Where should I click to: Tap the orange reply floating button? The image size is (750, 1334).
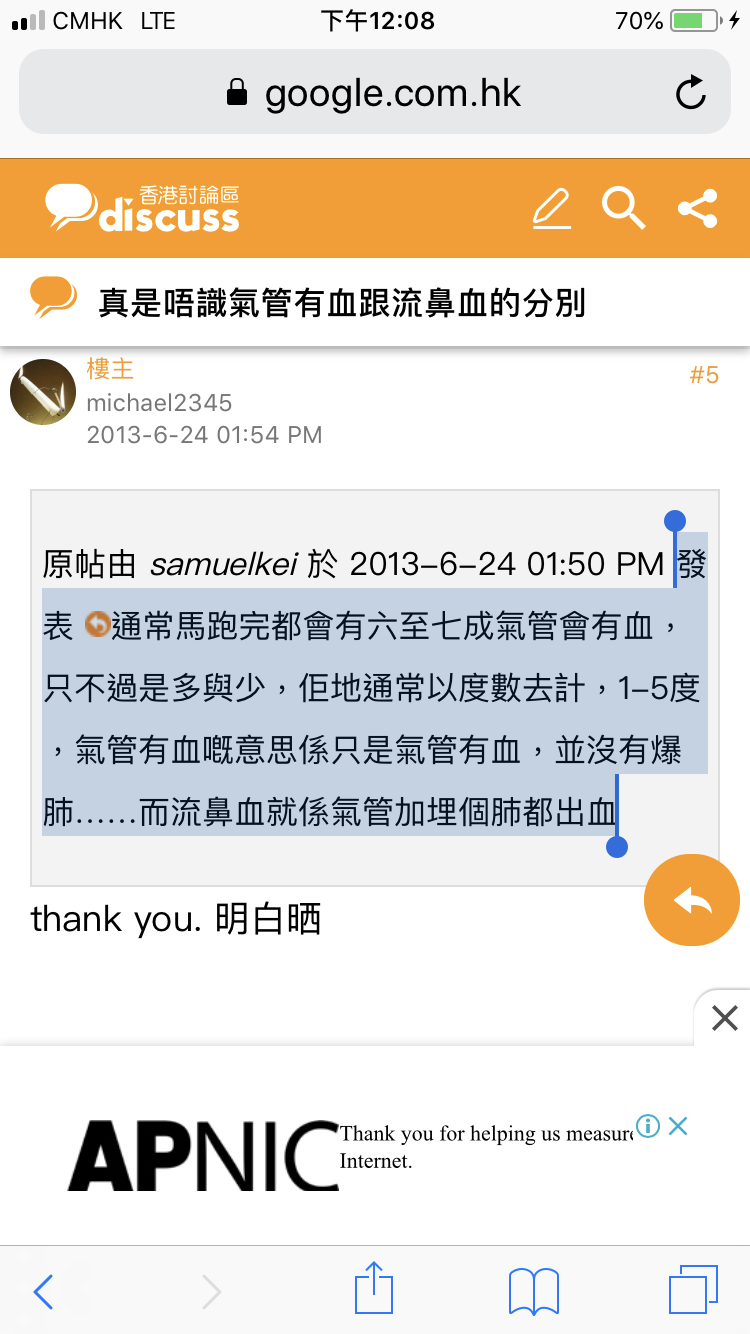pyautogui.click(x=692, y=900)
